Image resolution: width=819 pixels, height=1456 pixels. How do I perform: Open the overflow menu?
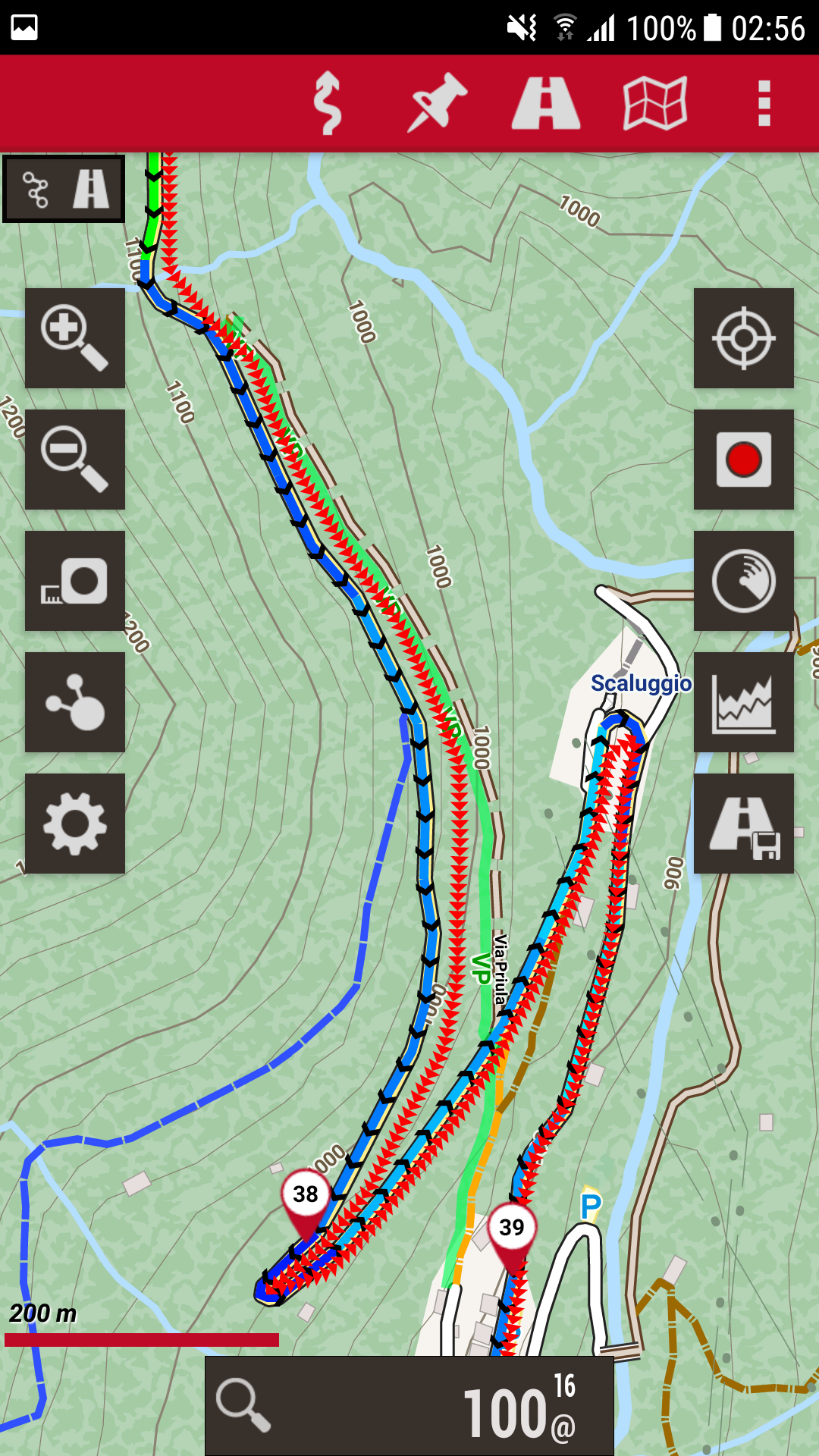coord(764,103)
